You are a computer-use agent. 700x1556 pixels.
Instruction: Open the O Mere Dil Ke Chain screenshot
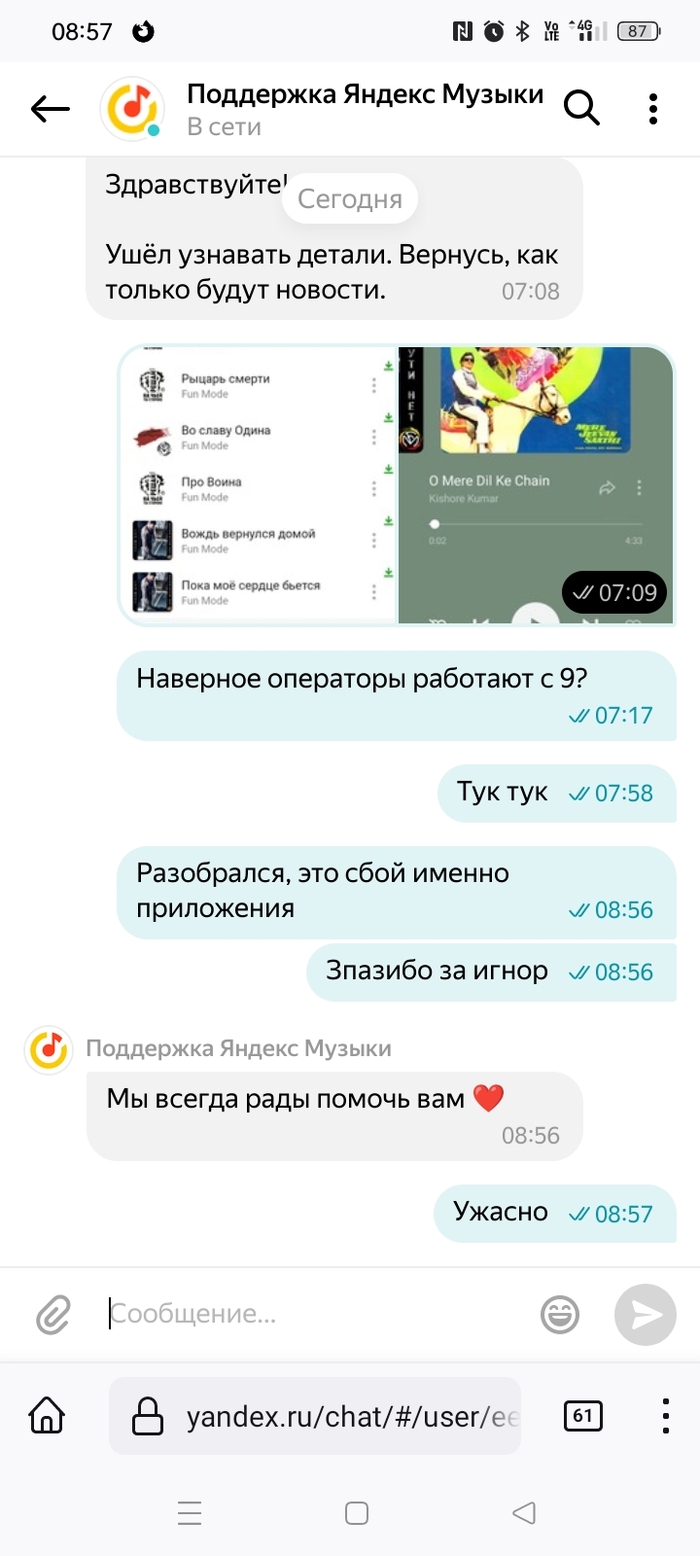(x=535, y=485)
